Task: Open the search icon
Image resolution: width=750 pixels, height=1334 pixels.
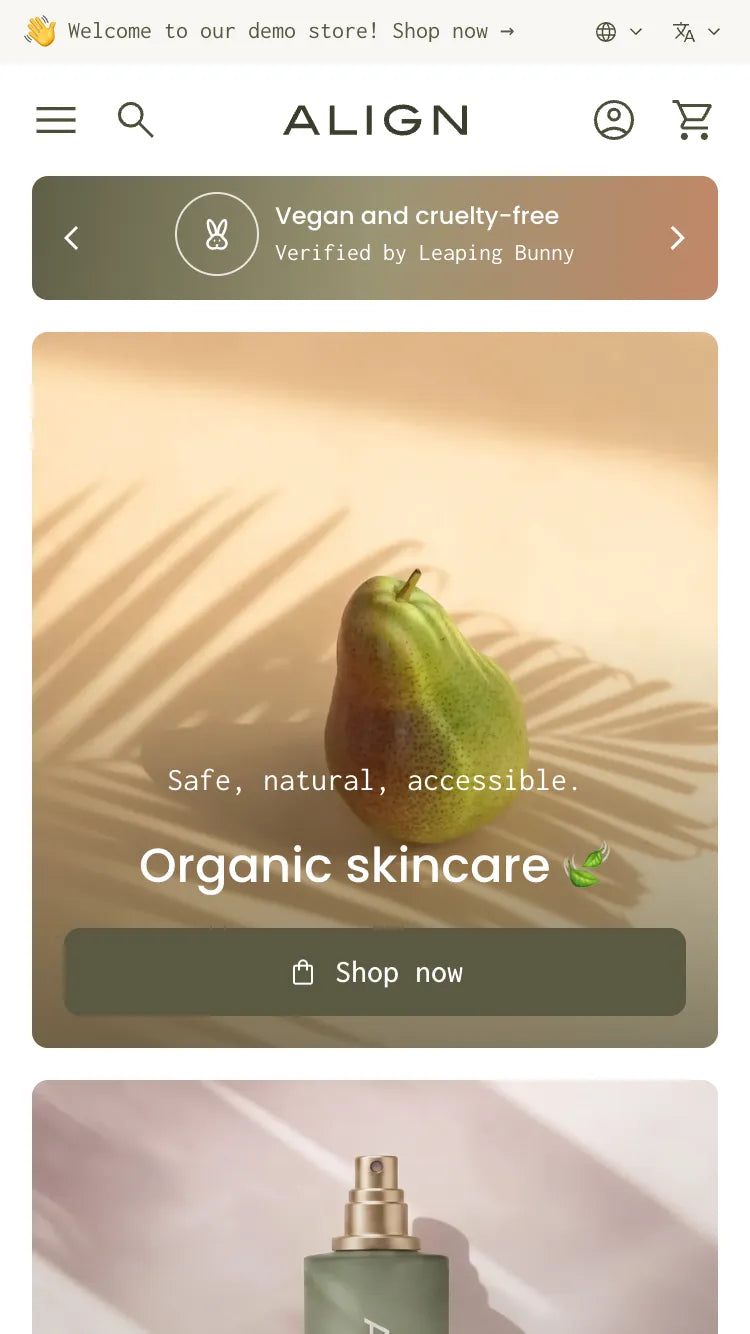Action: (135, 120)
